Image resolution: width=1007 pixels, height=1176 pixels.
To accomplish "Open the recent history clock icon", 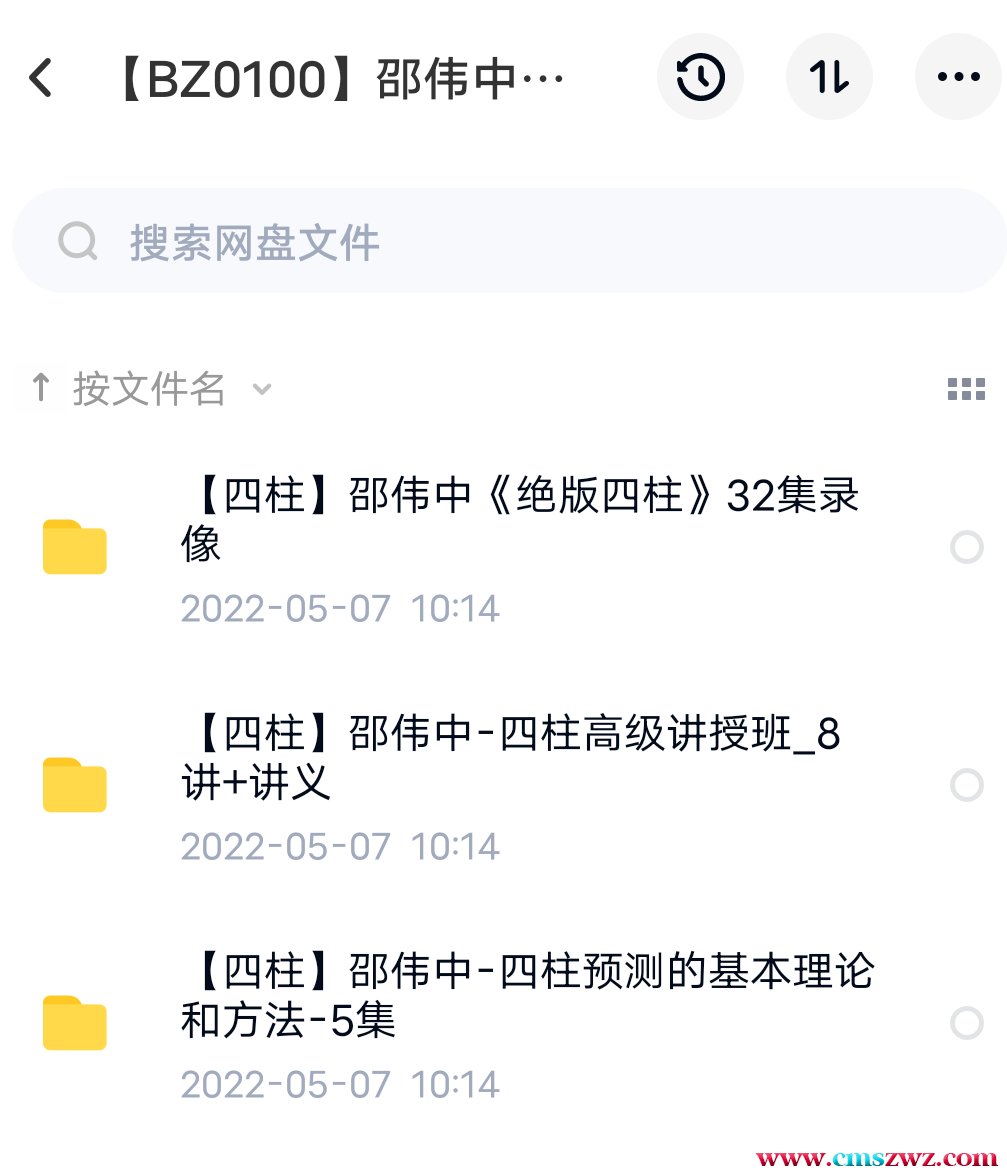I will coord(700,77).
